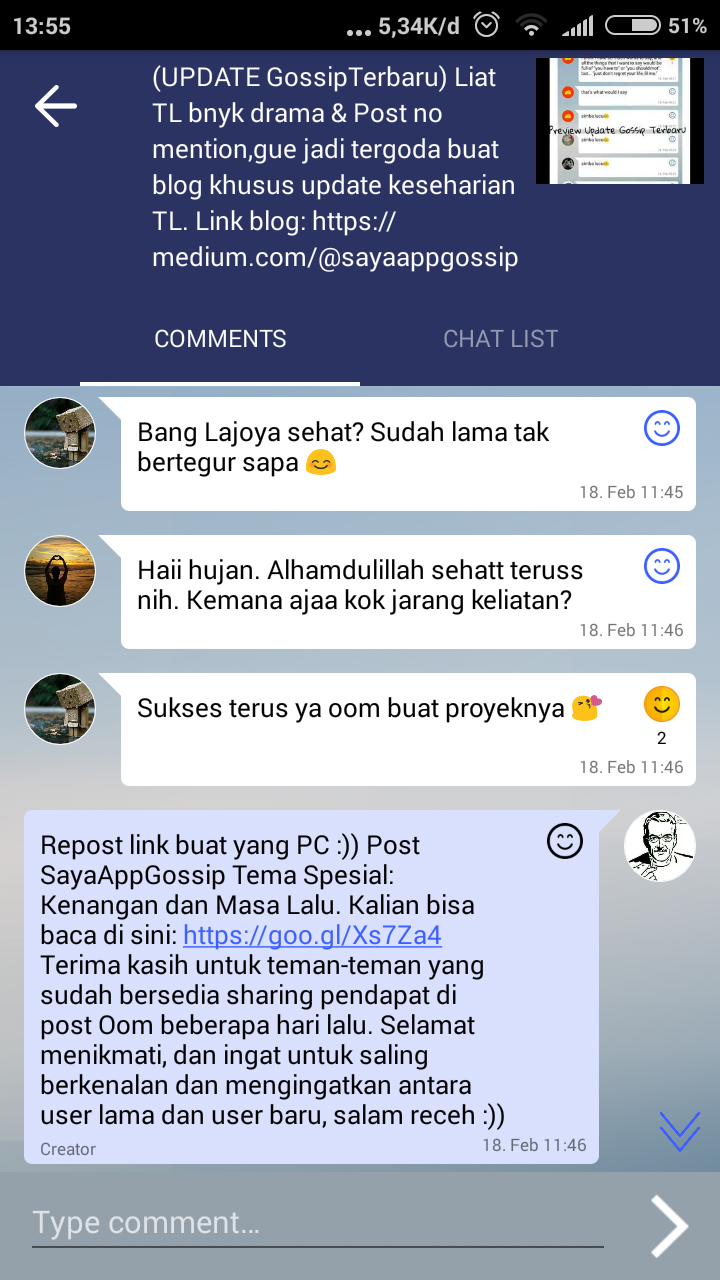React to the creator's Repost link comment
Viewport: 720px width, 1280px height.
pos(565,841)
